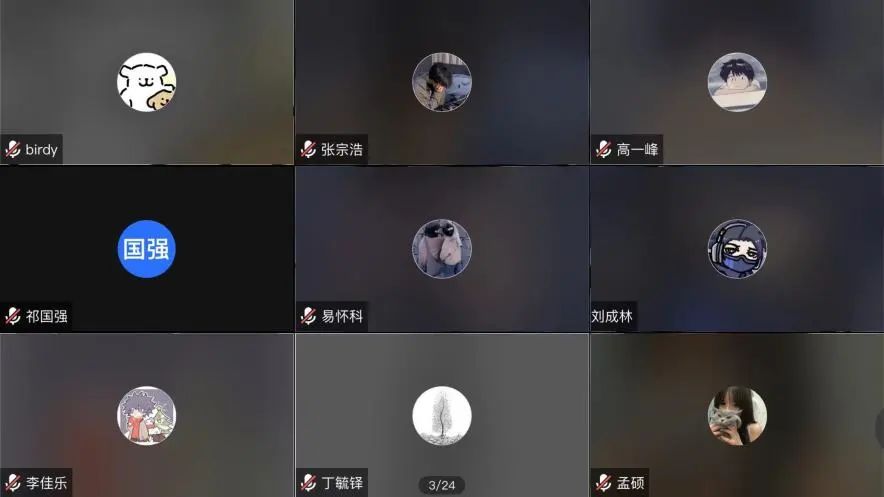Open 易怀科's participant tile

tap(441, 249)
